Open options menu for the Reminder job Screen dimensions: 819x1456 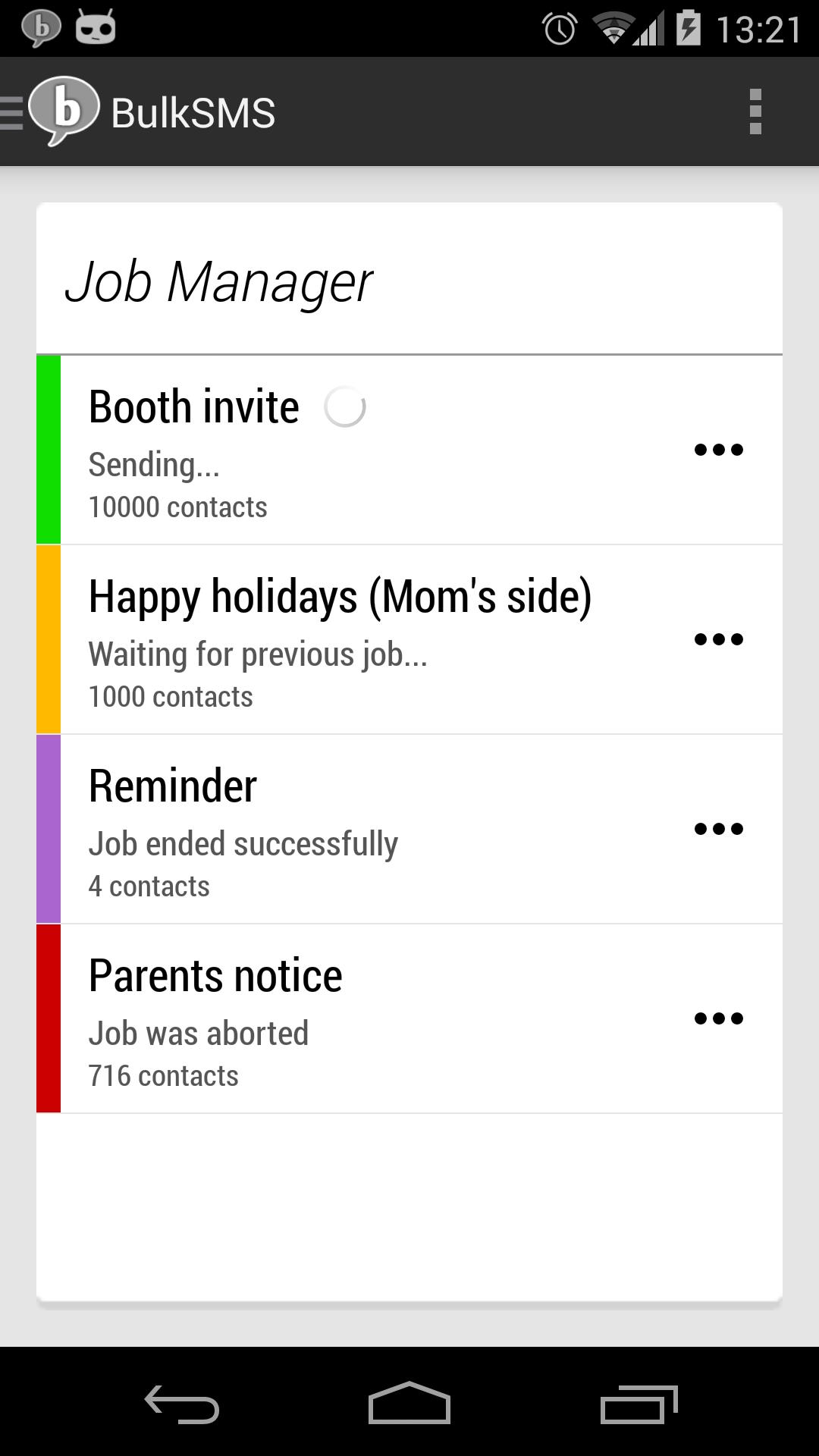[x=718, y=829]
